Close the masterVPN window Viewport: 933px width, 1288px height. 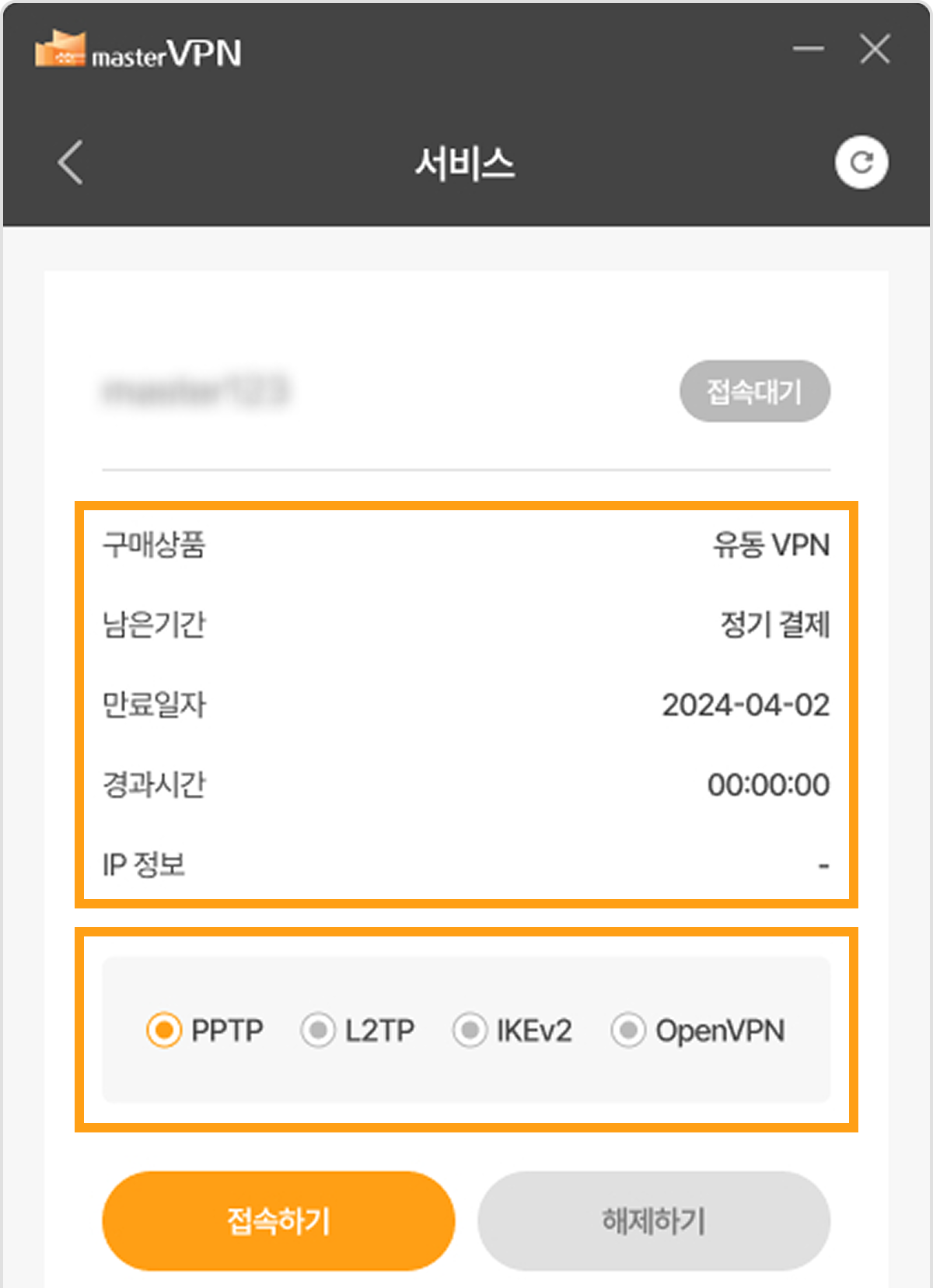[875, 49]
